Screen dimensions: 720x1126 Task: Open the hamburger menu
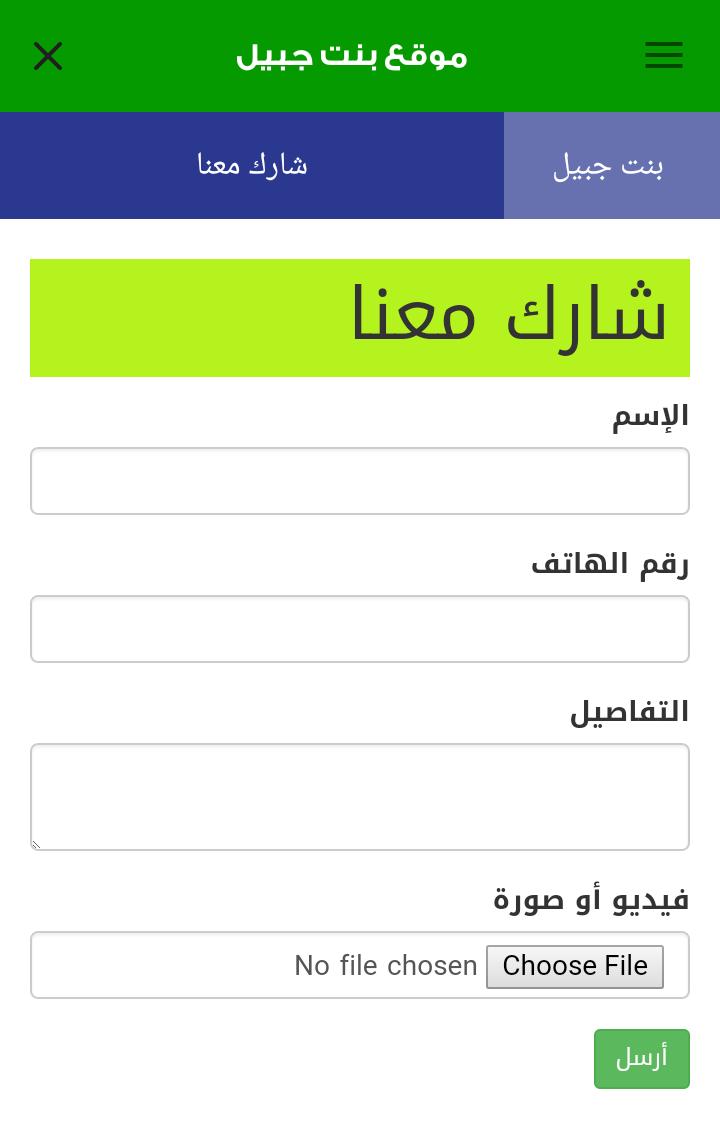(x=664, y=56)
